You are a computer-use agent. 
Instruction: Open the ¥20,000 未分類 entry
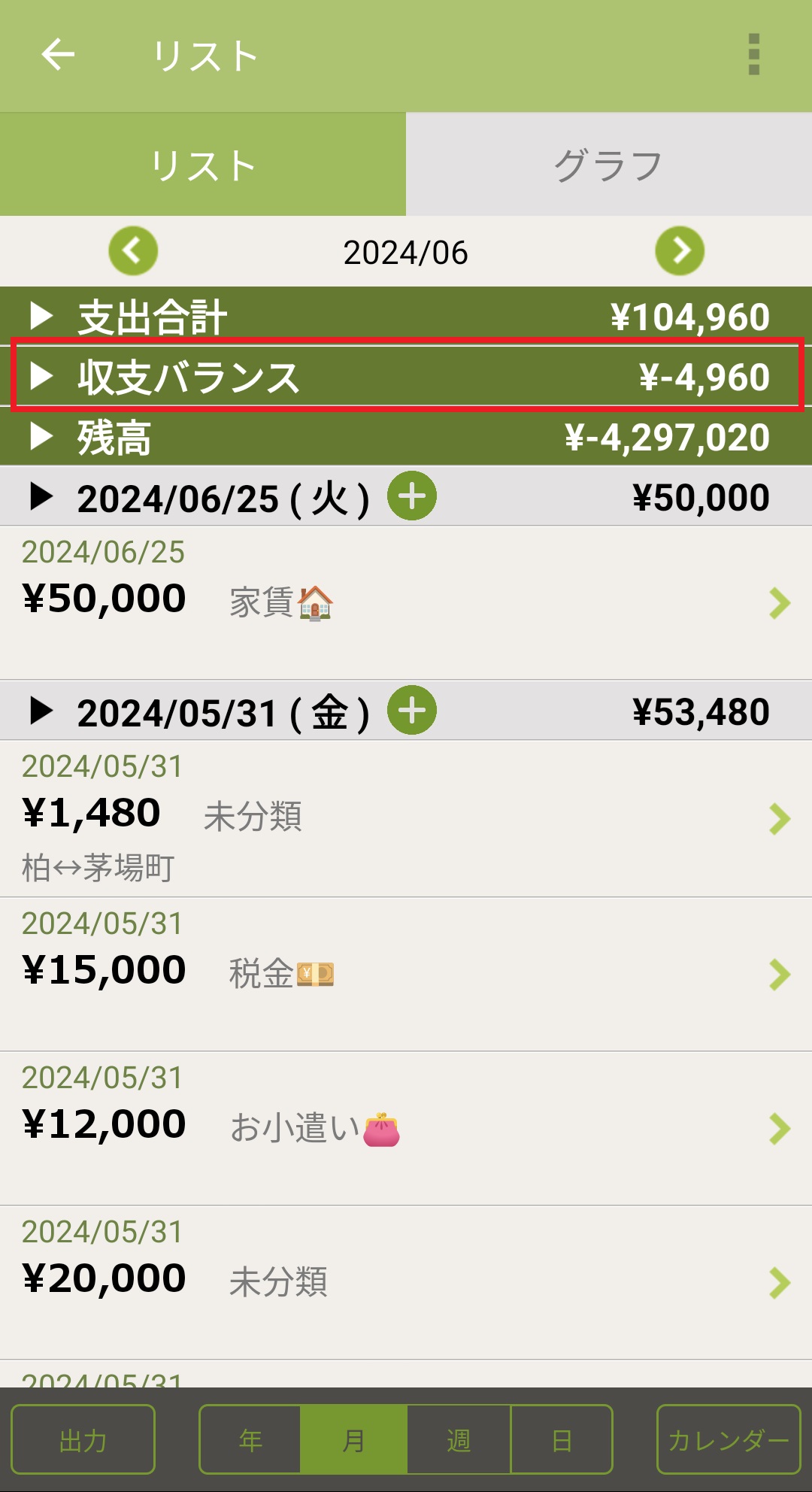[406, 1282]
